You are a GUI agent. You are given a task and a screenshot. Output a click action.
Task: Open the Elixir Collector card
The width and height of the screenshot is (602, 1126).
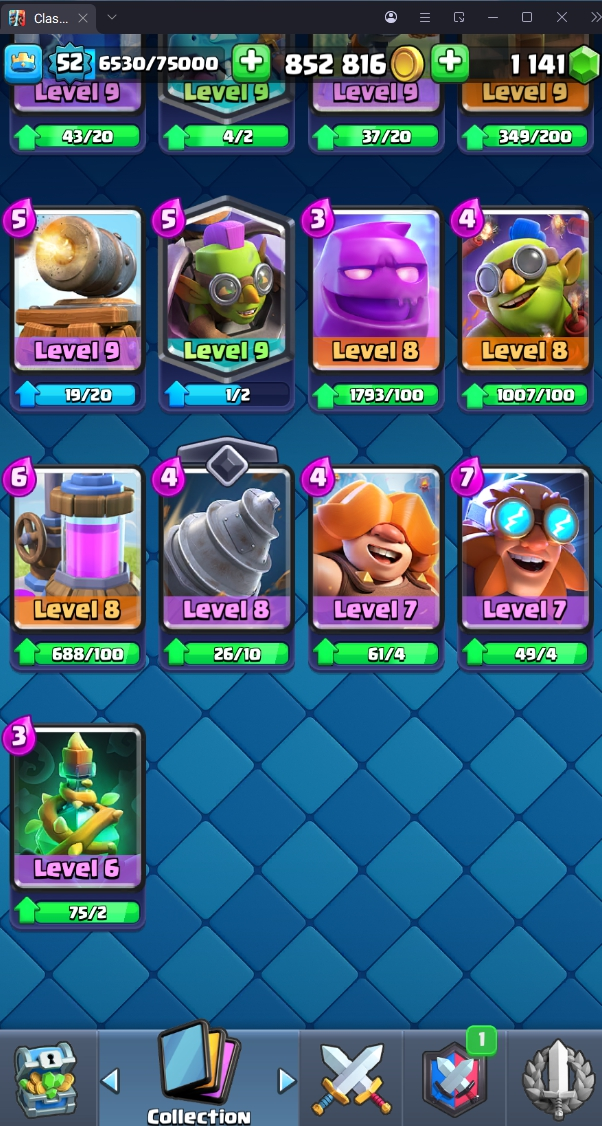[x=77, y=548]
